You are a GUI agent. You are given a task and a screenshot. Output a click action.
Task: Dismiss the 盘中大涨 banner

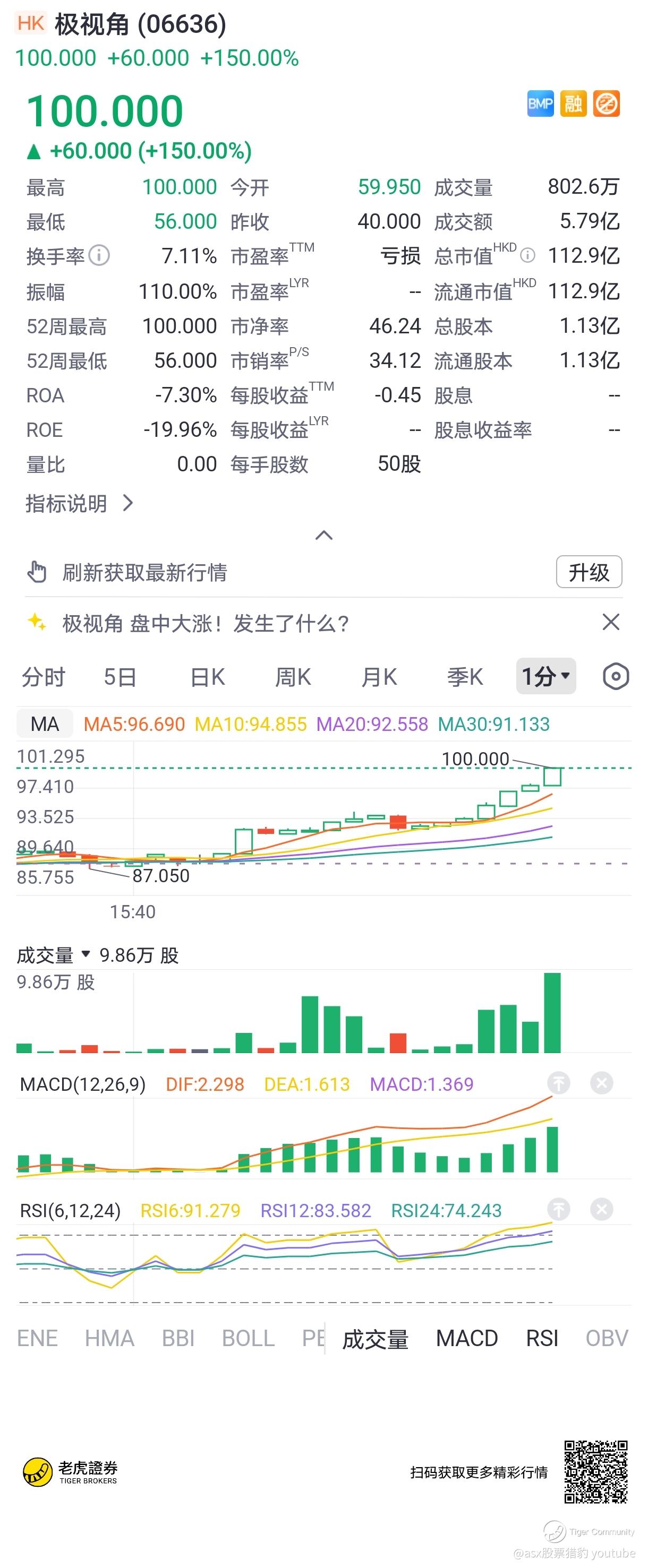[x=610, y=622]
